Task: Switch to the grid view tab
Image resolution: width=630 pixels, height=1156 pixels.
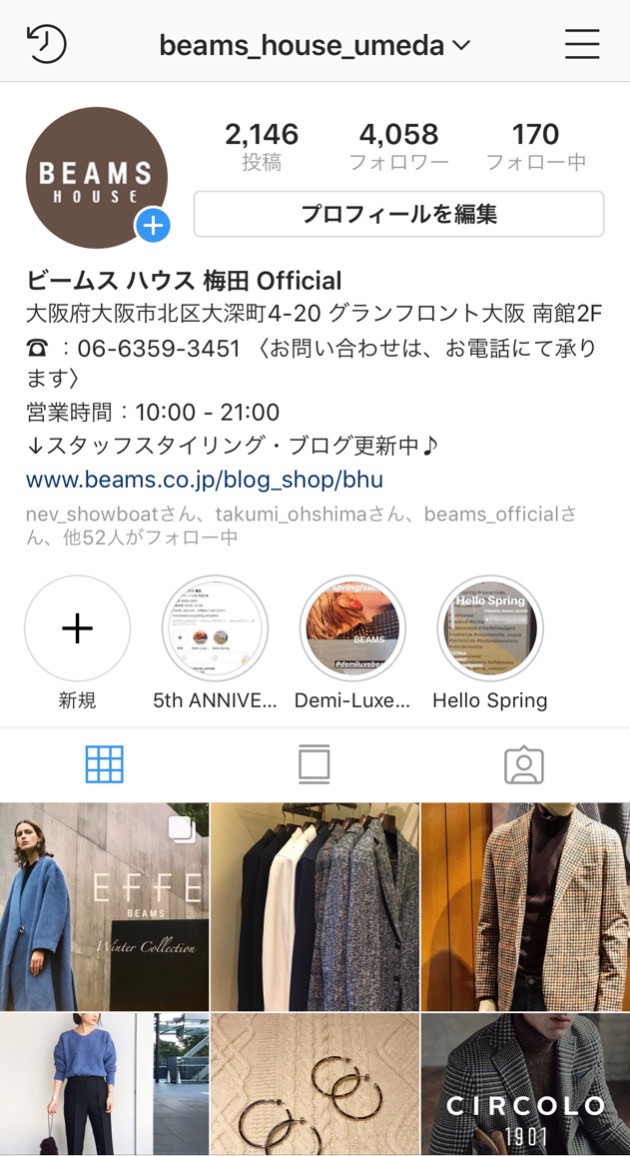Action: point(105,764)
